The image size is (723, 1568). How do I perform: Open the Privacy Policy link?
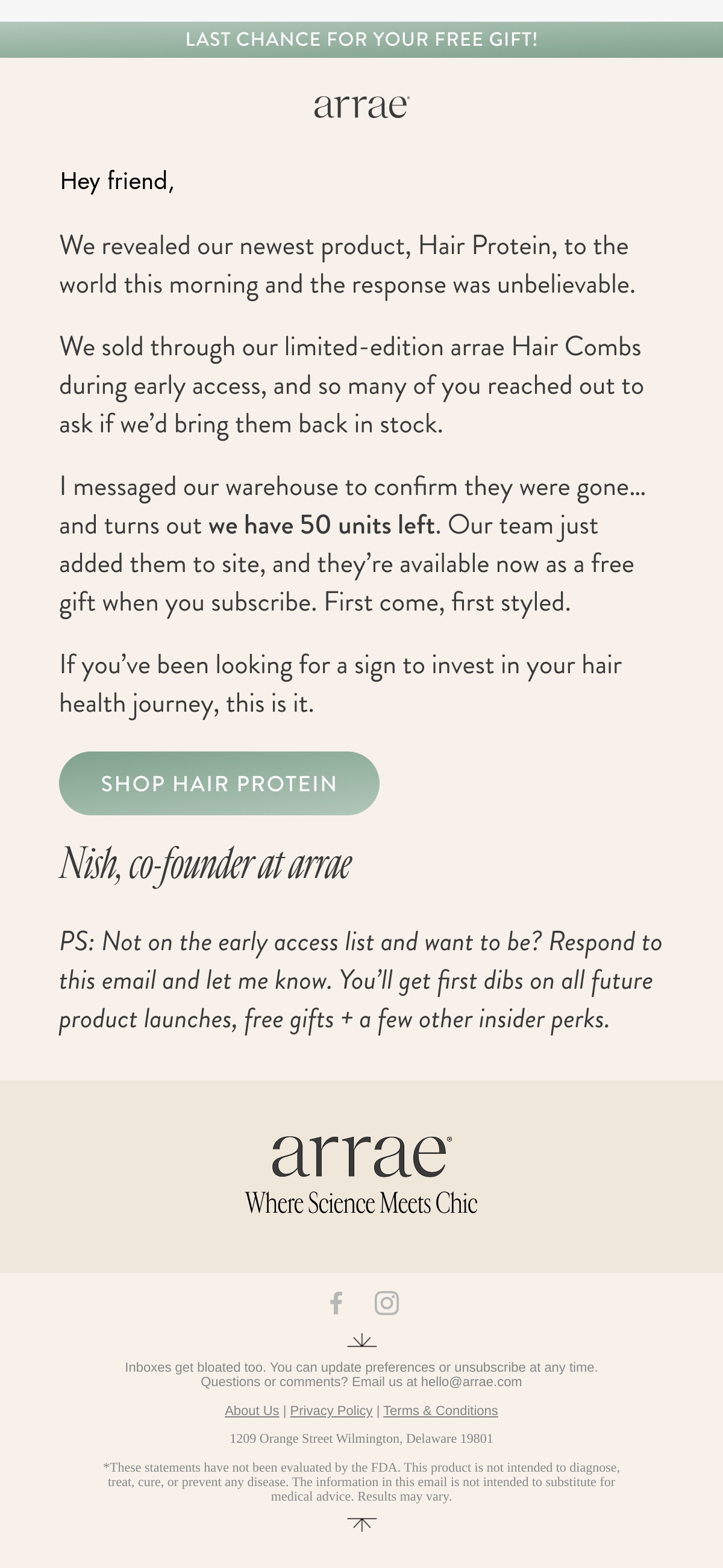tap(331, 1410)
